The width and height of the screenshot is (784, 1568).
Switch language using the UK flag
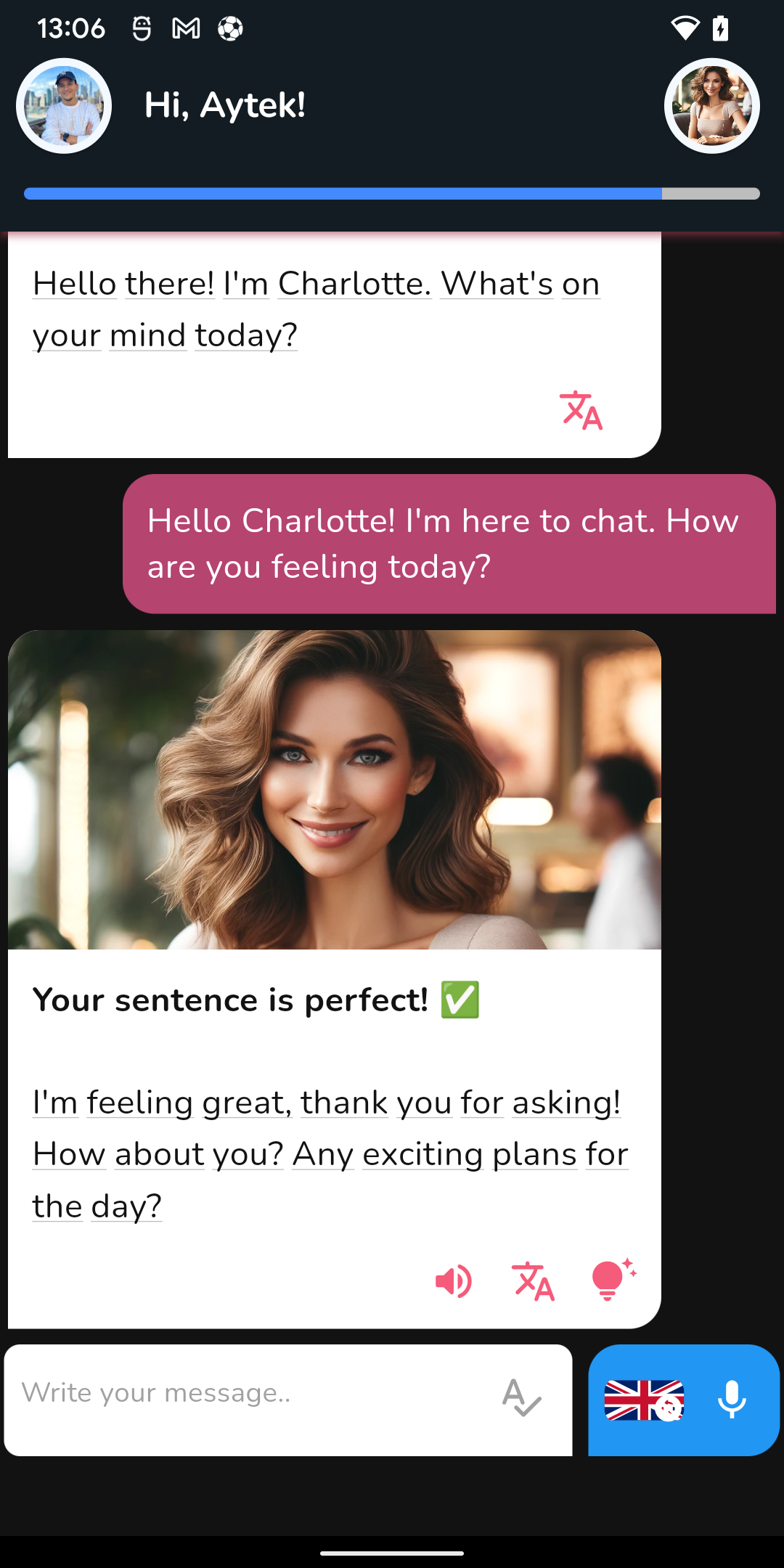(x=644, y=1400)
